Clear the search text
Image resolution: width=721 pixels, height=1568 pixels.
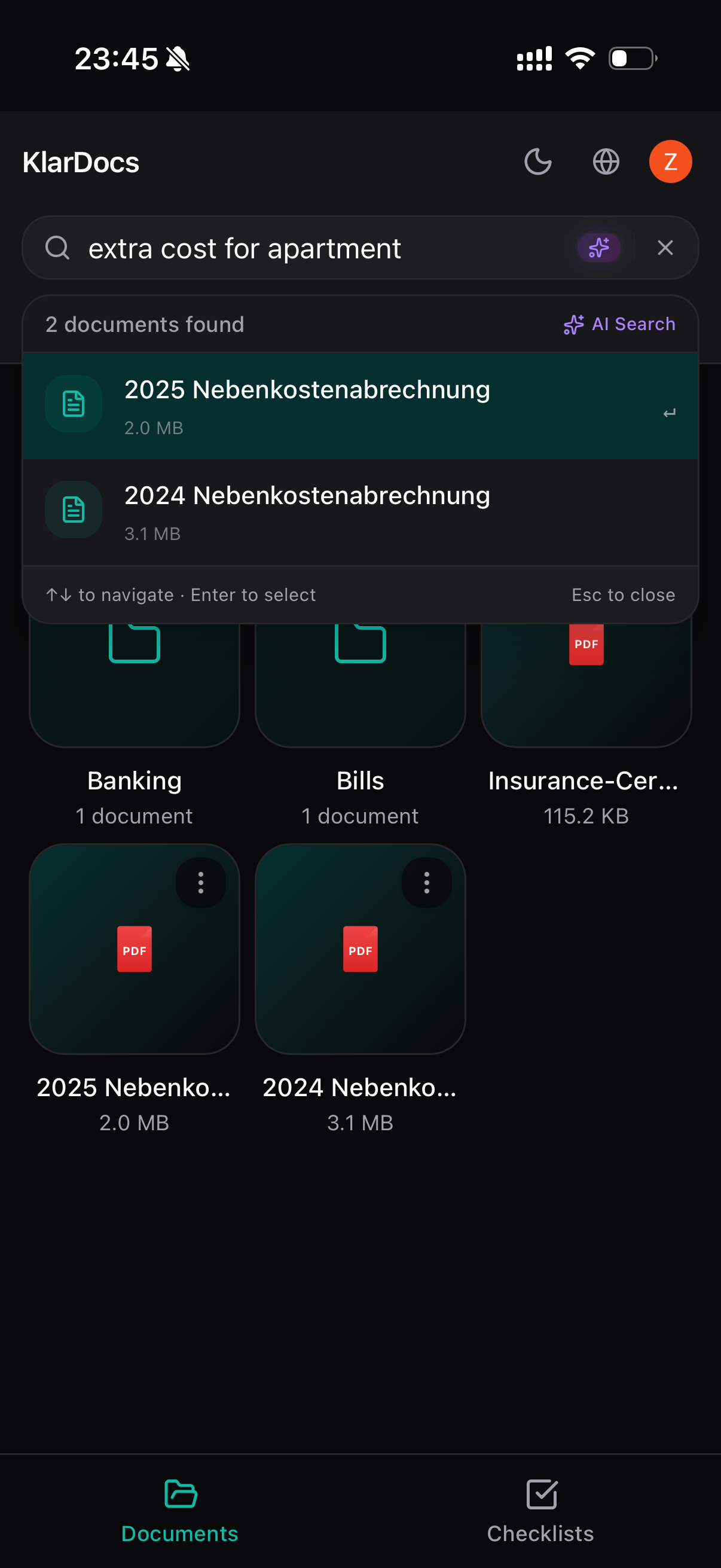click(665, 248)
